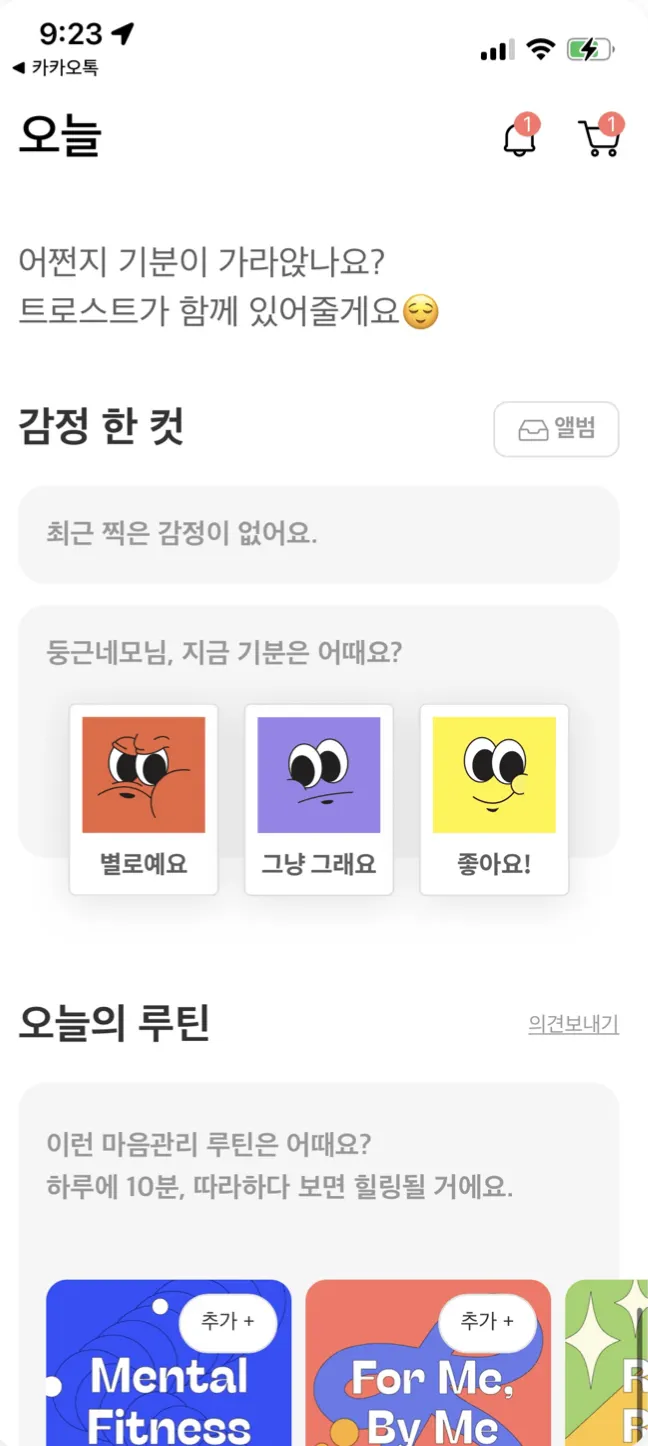Add the Mental Fitness routine
This screenshot has width=648, height=1446.
tap(228, 1321)
